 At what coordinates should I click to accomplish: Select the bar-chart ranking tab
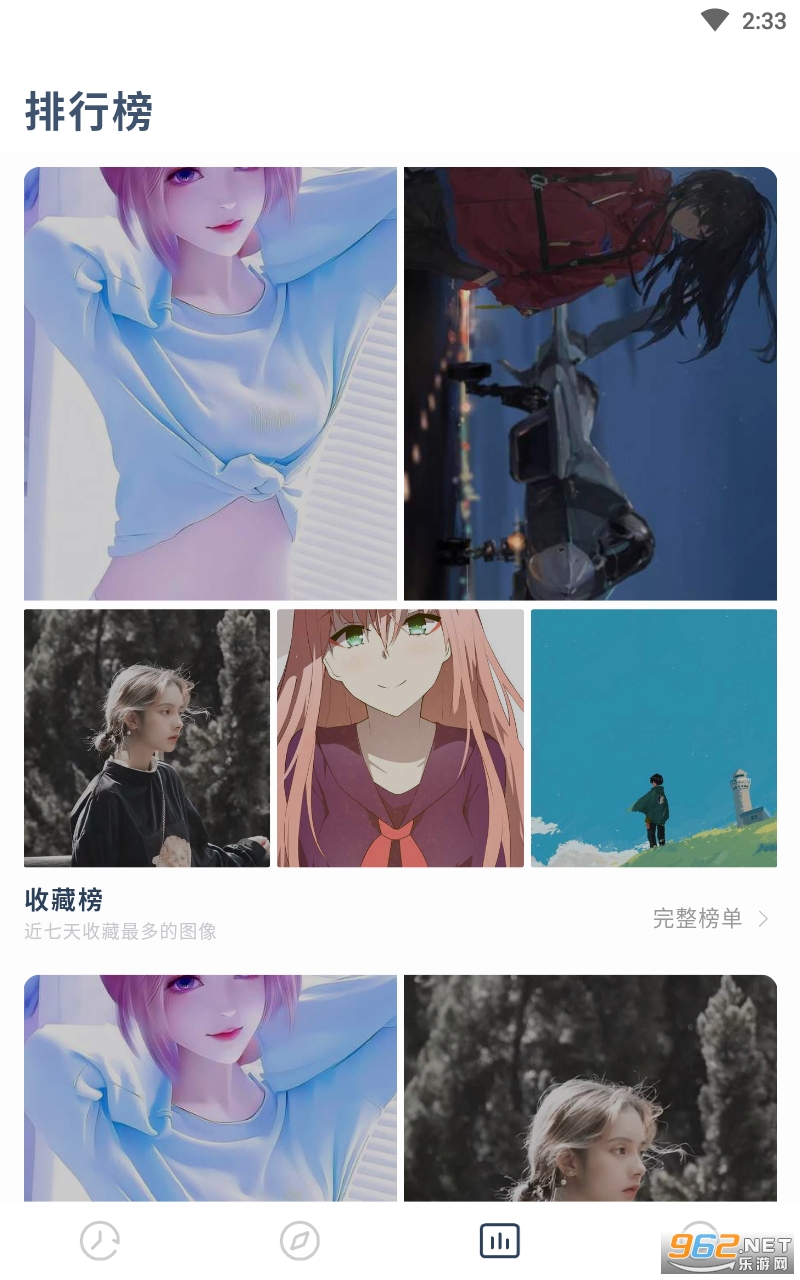click(x=500, y=1241)
